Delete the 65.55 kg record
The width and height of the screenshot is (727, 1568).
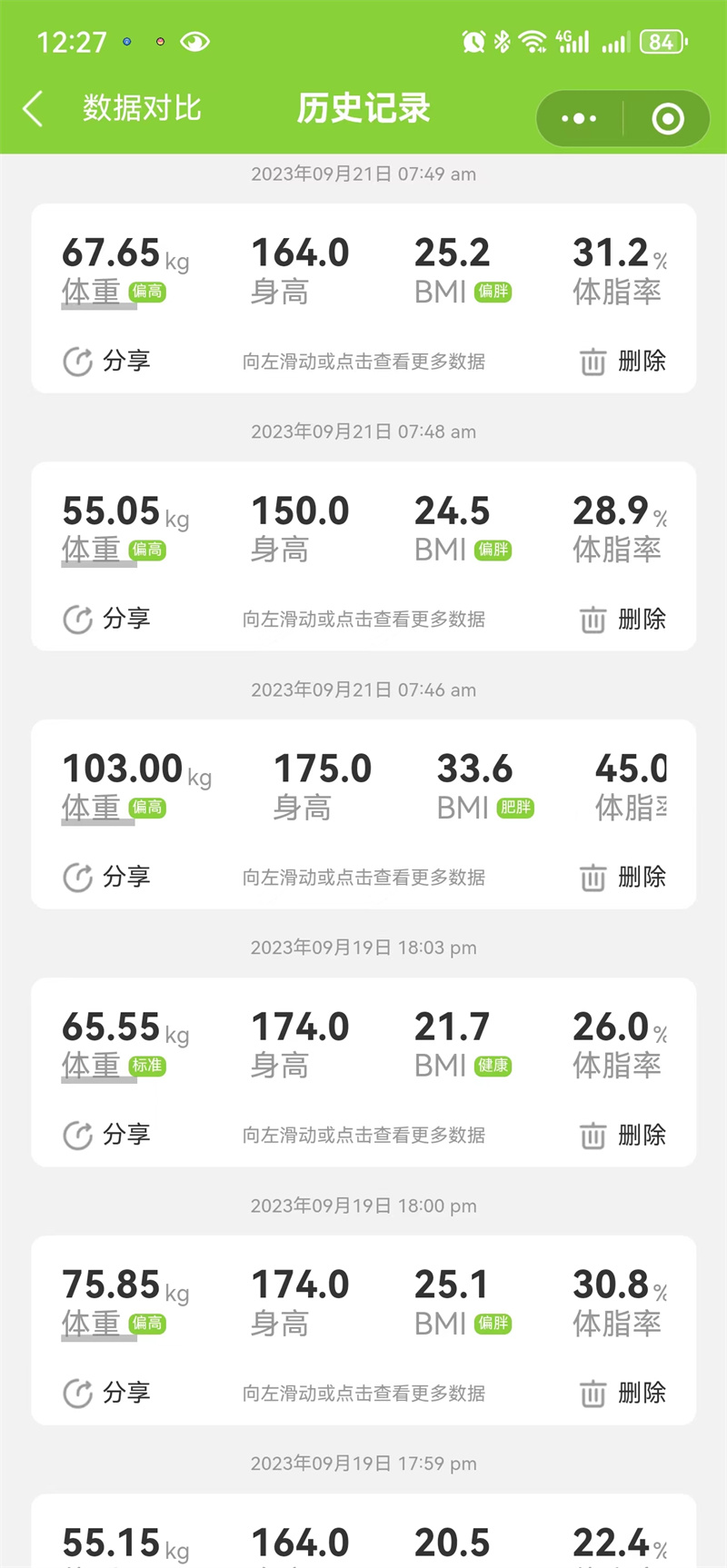622,1135
